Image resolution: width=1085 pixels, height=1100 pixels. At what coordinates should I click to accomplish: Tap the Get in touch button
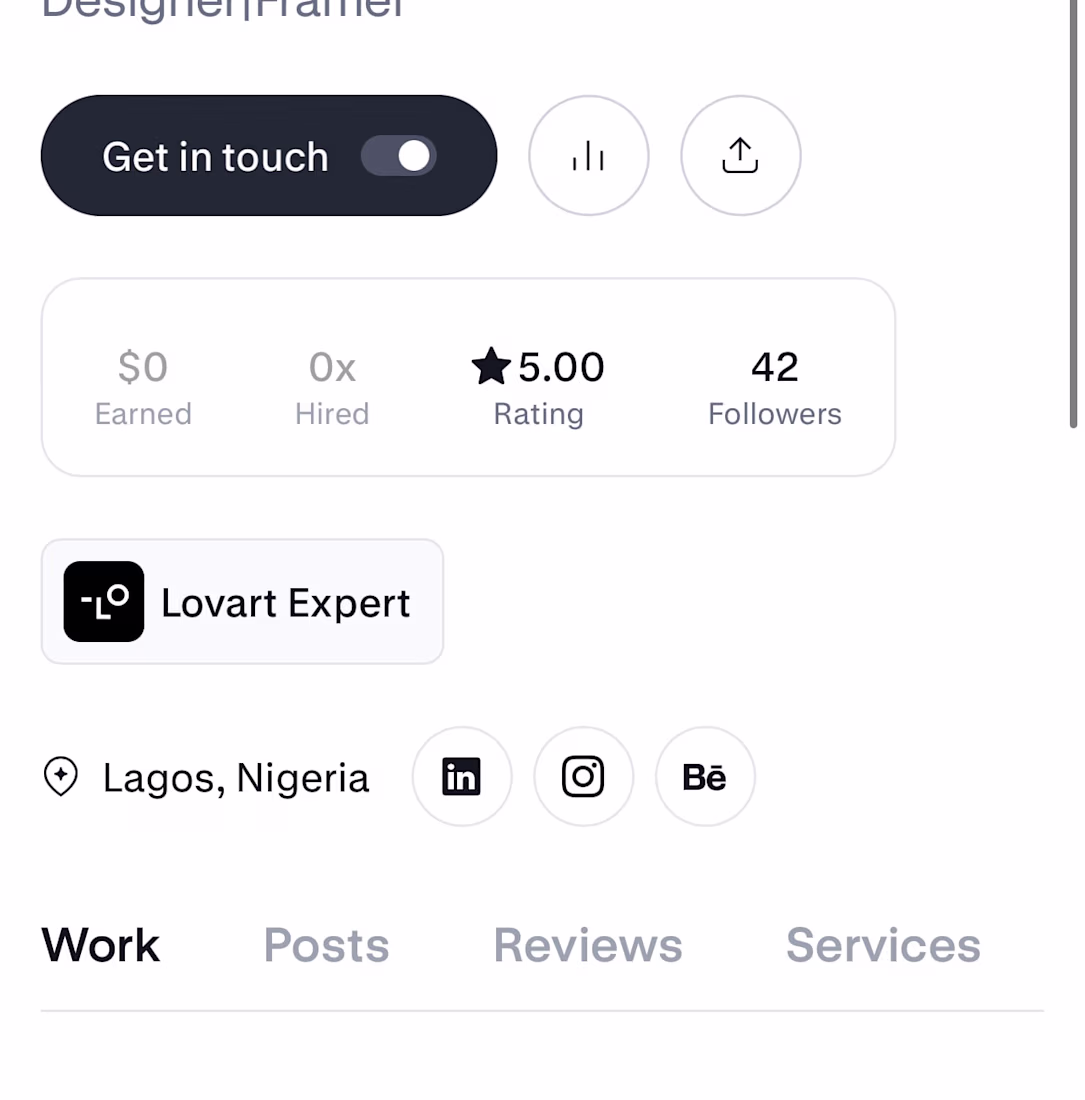pyautogui.click(x=215, y=156)
